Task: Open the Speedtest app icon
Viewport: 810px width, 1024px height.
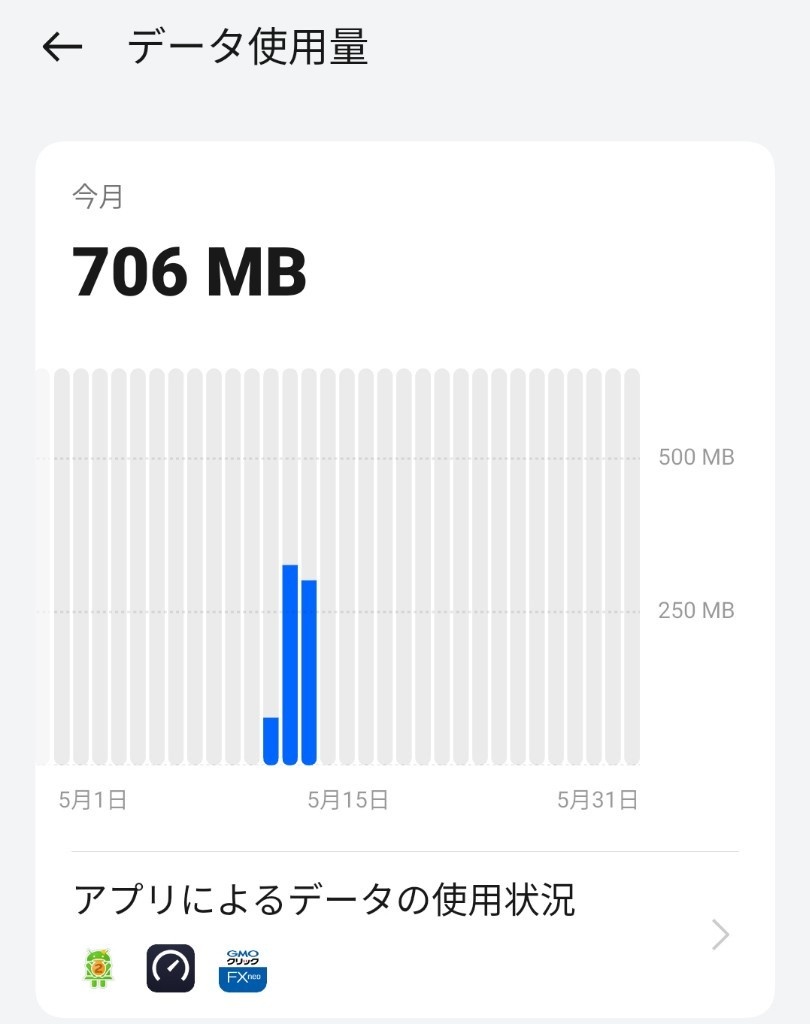Action: [x=170, y=967]
